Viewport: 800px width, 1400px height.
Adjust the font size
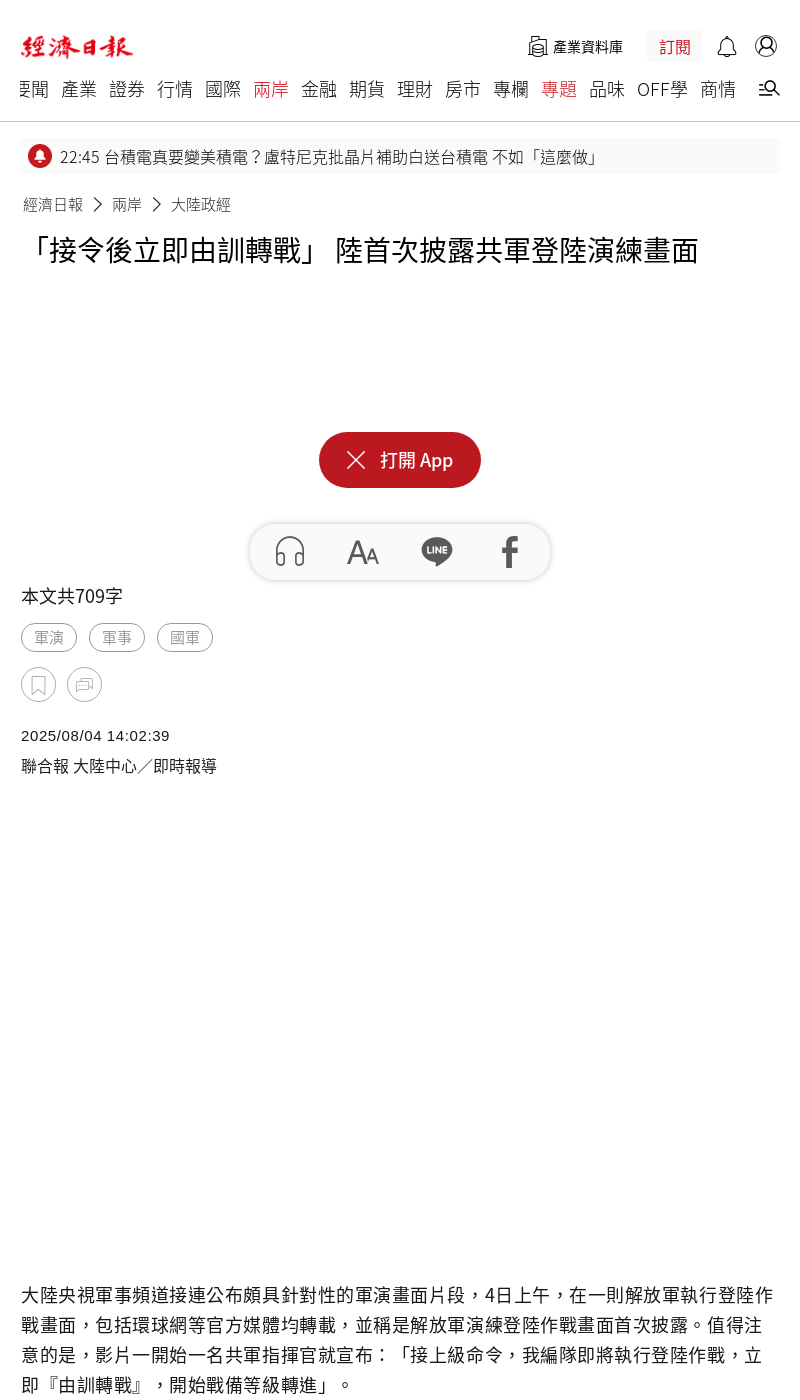(x=363, y=552)
